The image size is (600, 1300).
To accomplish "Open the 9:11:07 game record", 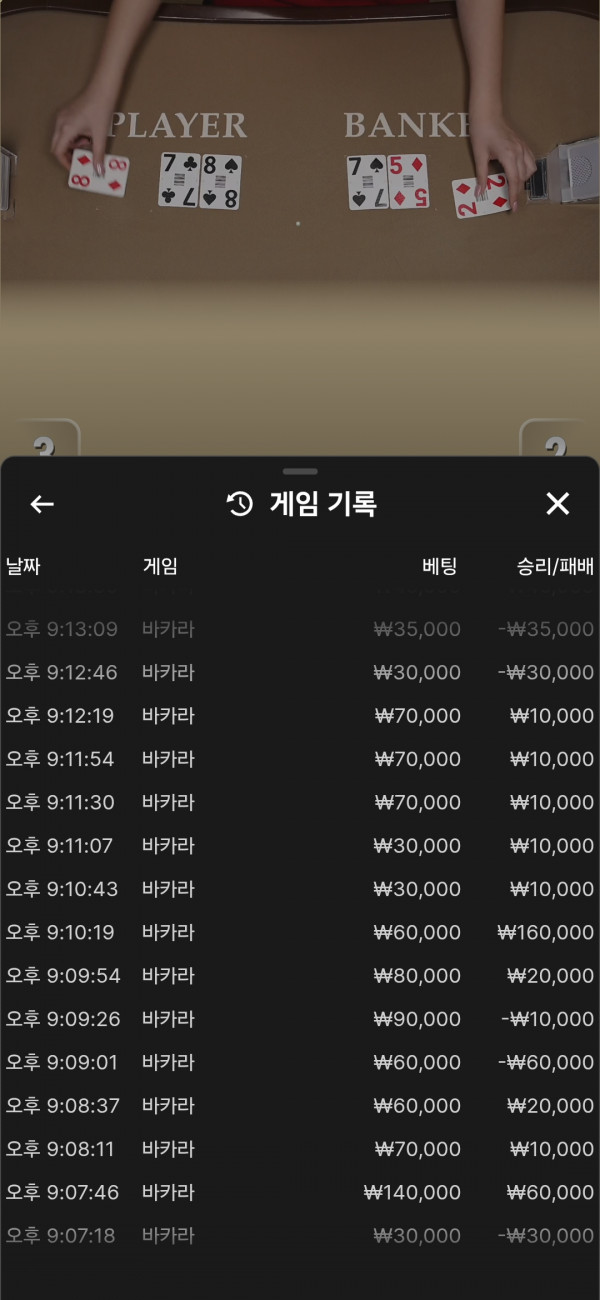I will coord(300,846).
